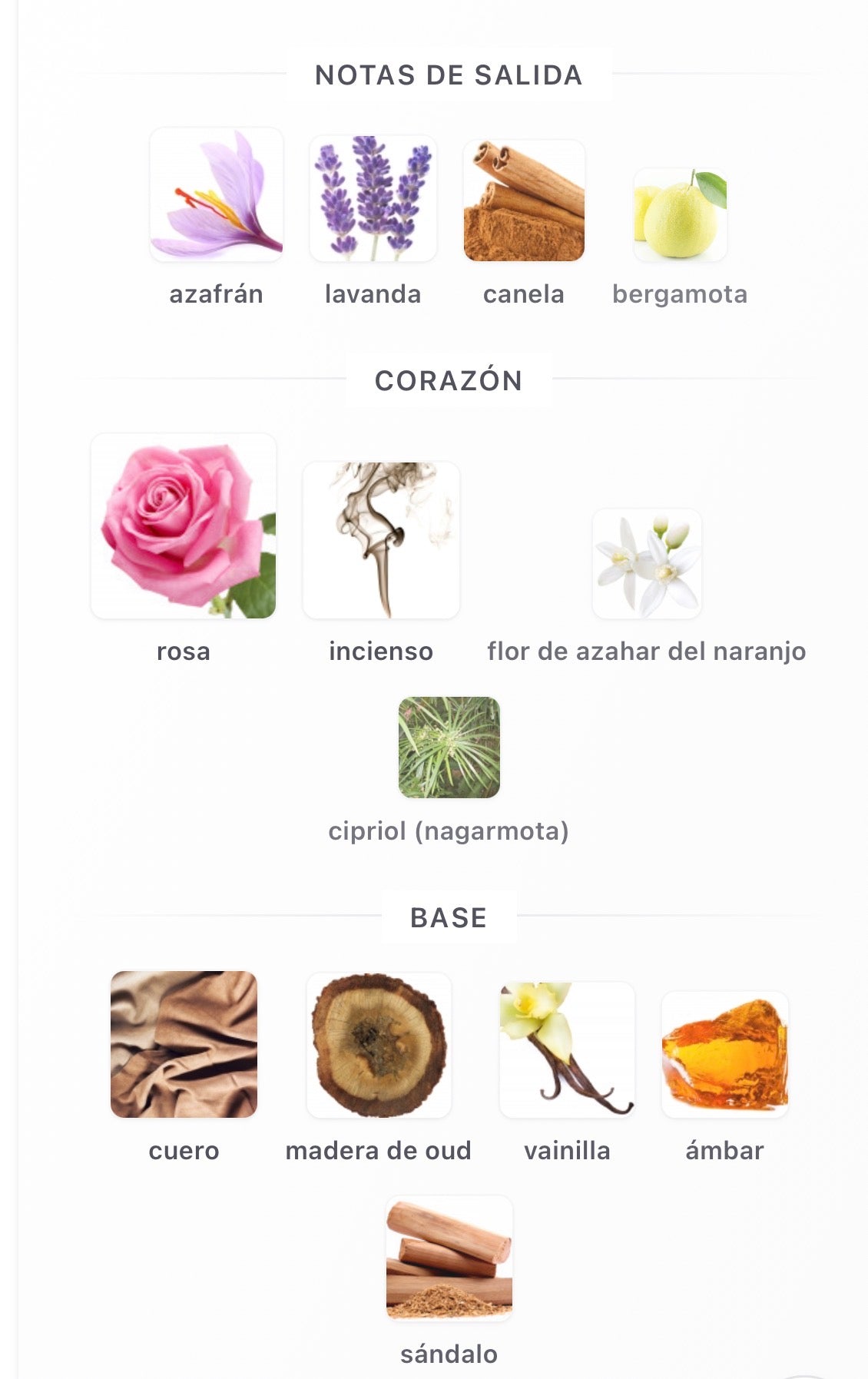View the madera de oud note
This screenshot has width=868, height=1379.
pyautogui.click(x=379, y=1045)
